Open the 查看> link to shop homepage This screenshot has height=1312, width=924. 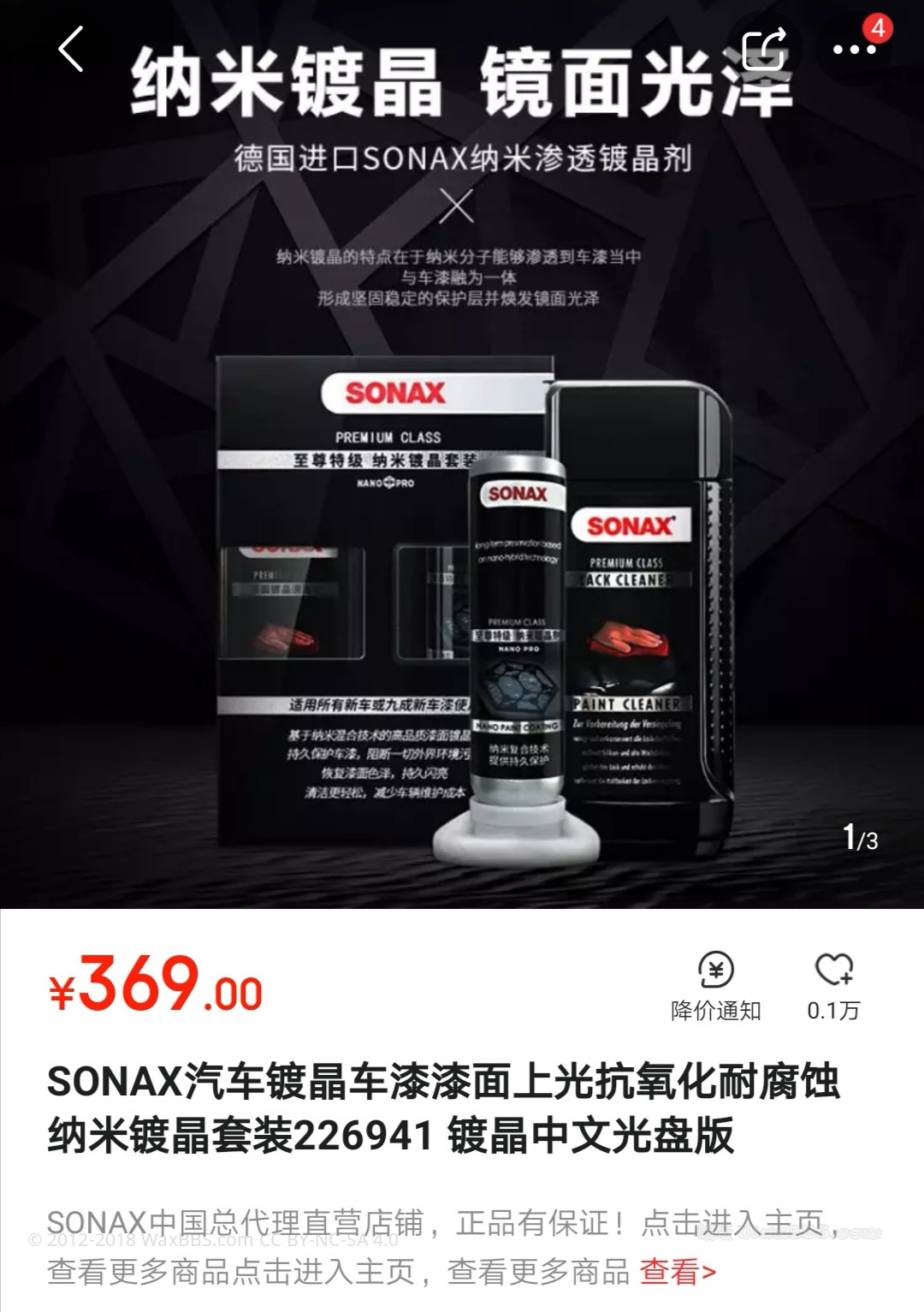(x=678, y=1272)
